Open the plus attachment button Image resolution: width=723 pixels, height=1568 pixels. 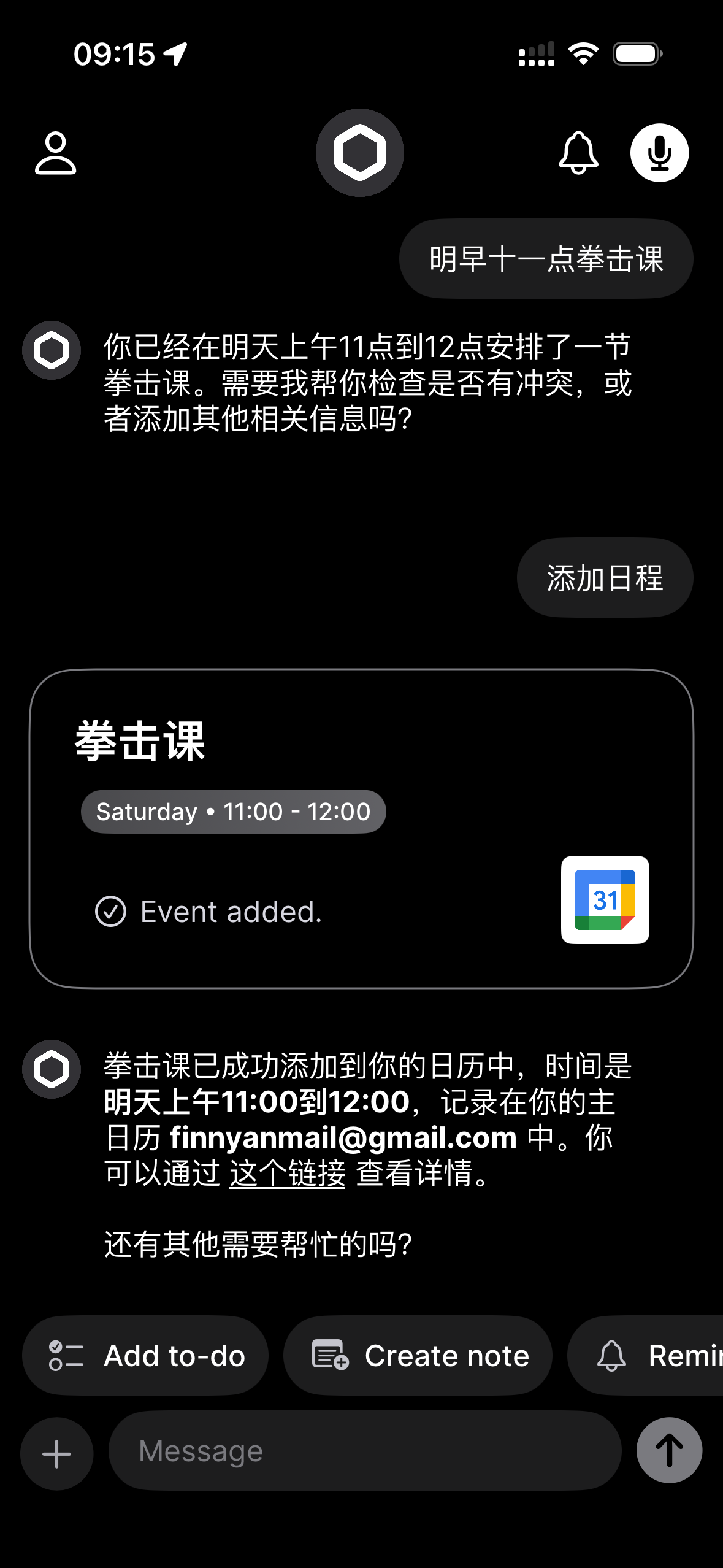pyautogui.click(x=57, y=1454)
